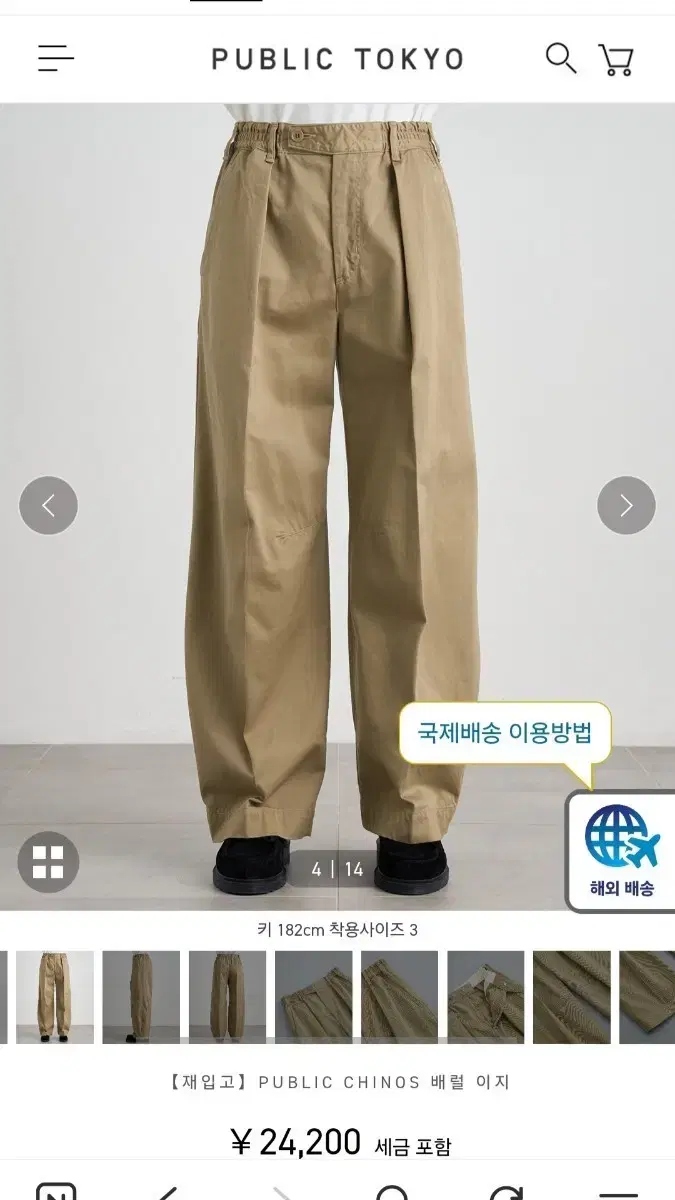Select the back-view pants thumbnail
675x1200 pixels.
pyautogui.click(x=227, y=997)
